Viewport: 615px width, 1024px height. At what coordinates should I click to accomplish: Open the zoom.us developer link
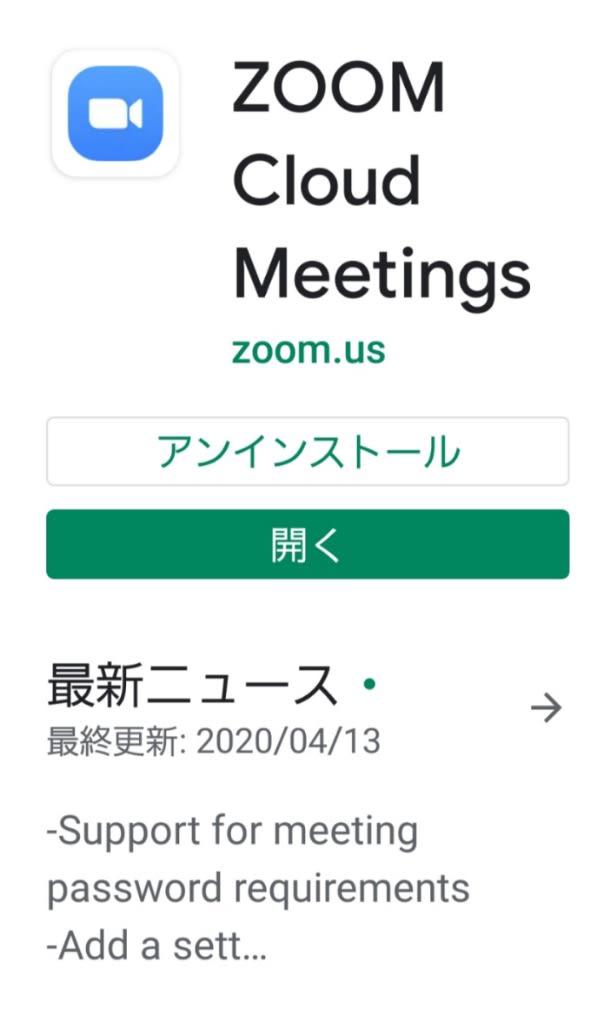[308, 350]
